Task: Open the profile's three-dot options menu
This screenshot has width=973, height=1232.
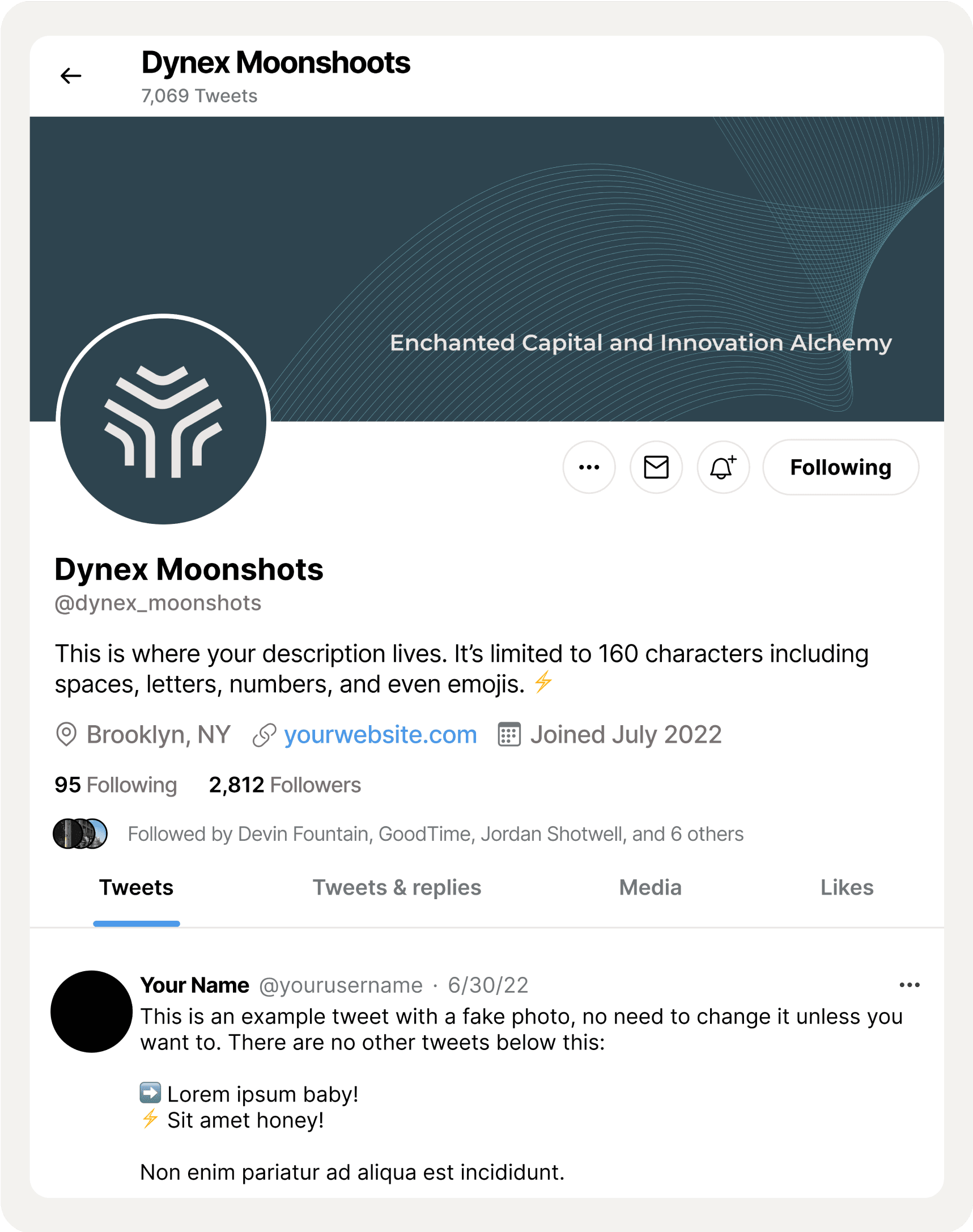Action: point(588,467)
